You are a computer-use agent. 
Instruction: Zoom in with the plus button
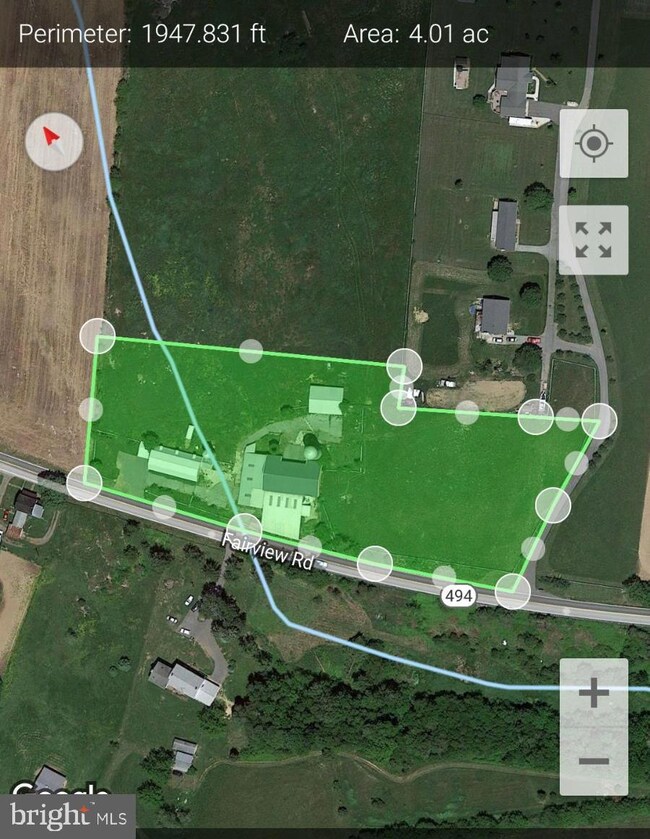click(594, 693)
